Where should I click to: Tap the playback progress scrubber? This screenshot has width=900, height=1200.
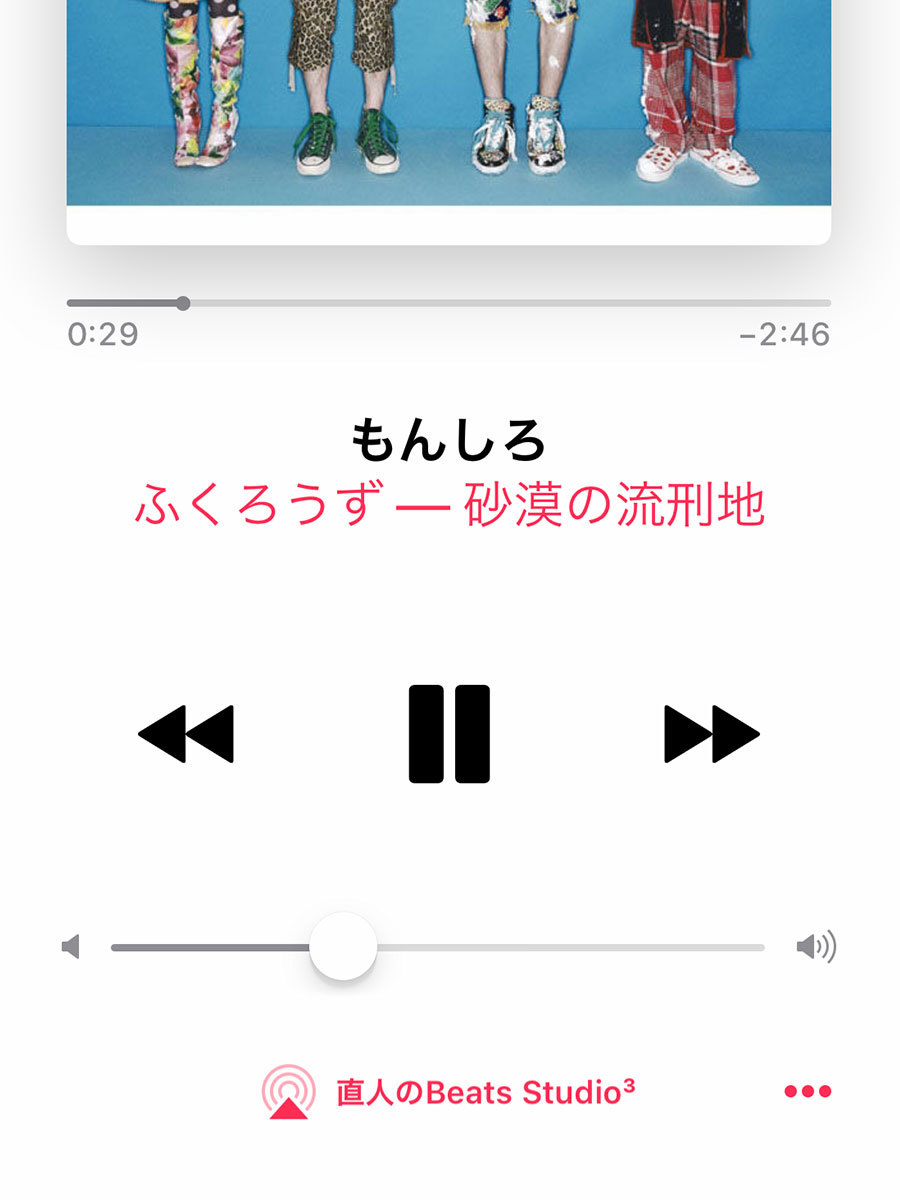(x=183, y=303)
